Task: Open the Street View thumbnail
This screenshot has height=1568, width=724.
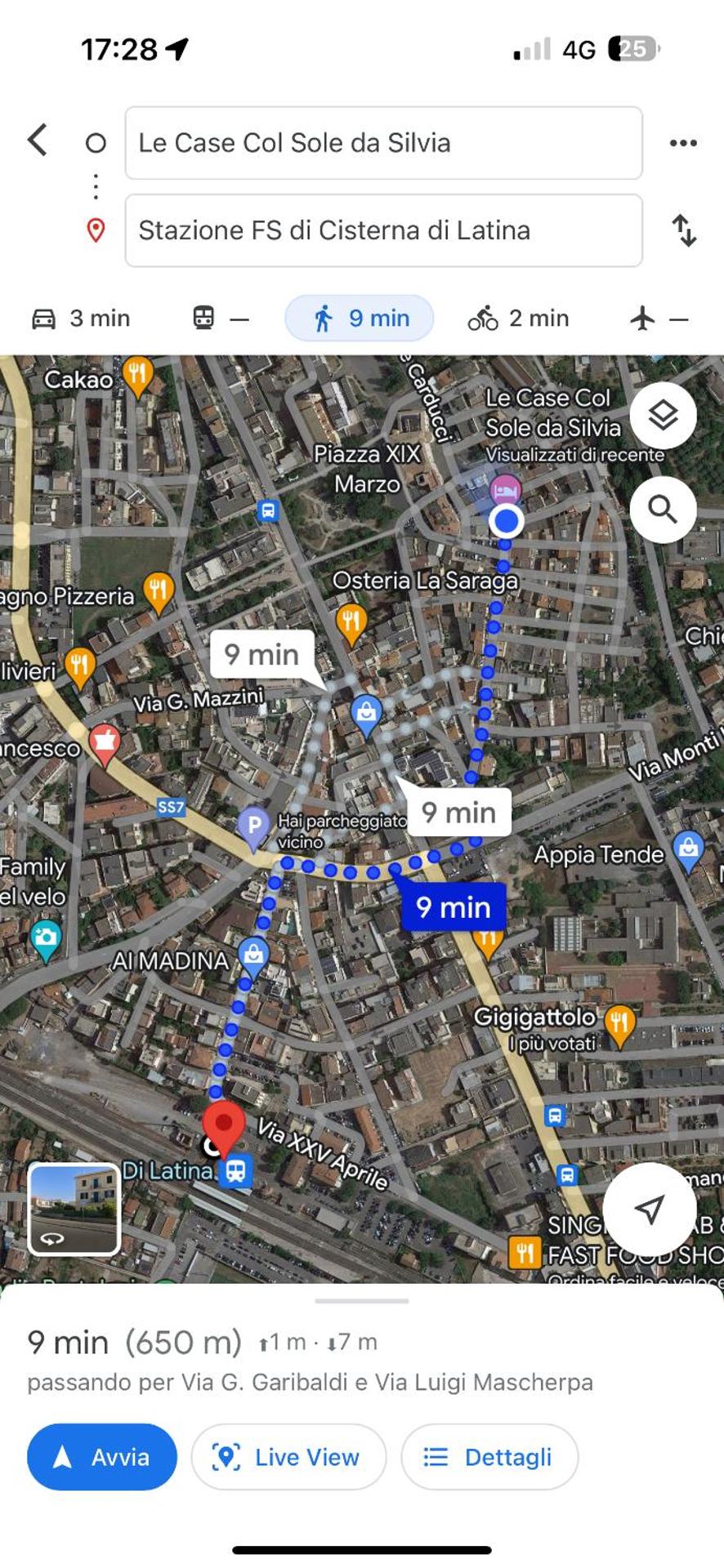Action: 74,1208
